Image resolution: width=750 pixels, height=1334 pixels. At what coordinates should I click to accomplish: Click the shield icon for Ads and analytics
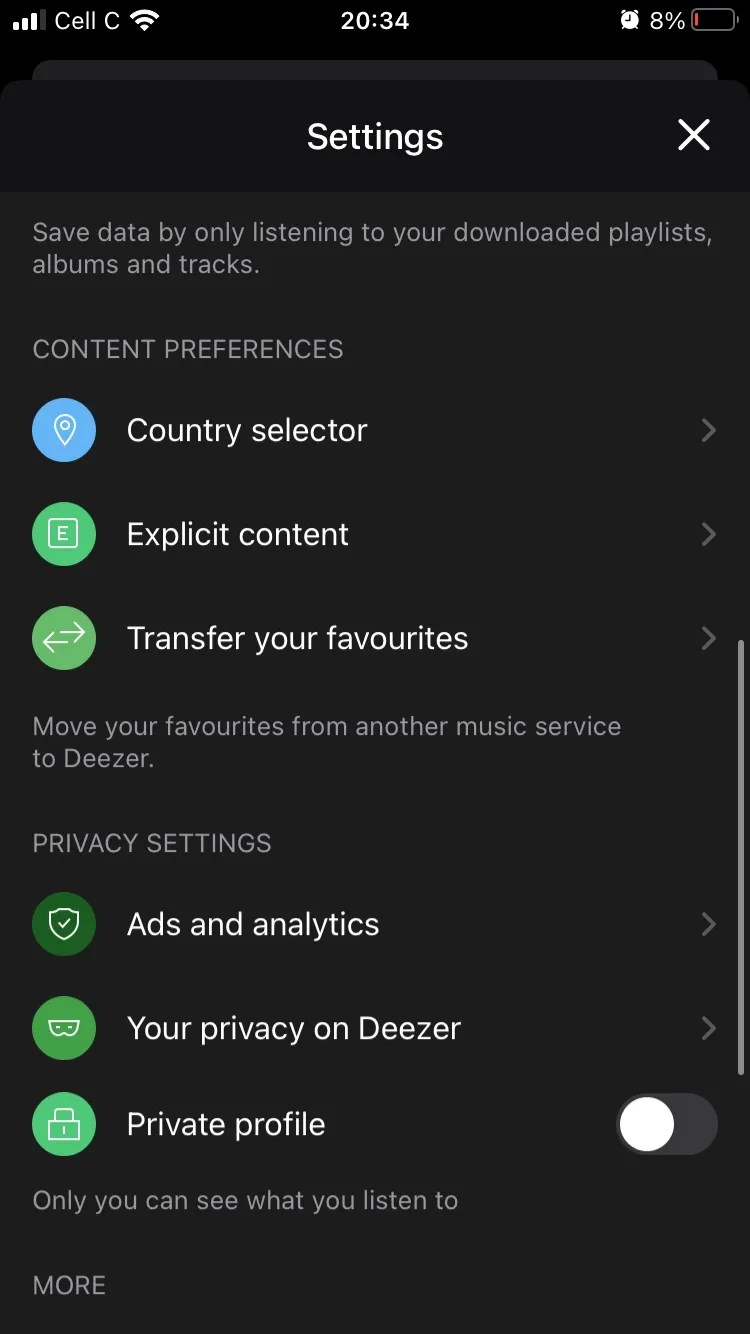point(64,923)
